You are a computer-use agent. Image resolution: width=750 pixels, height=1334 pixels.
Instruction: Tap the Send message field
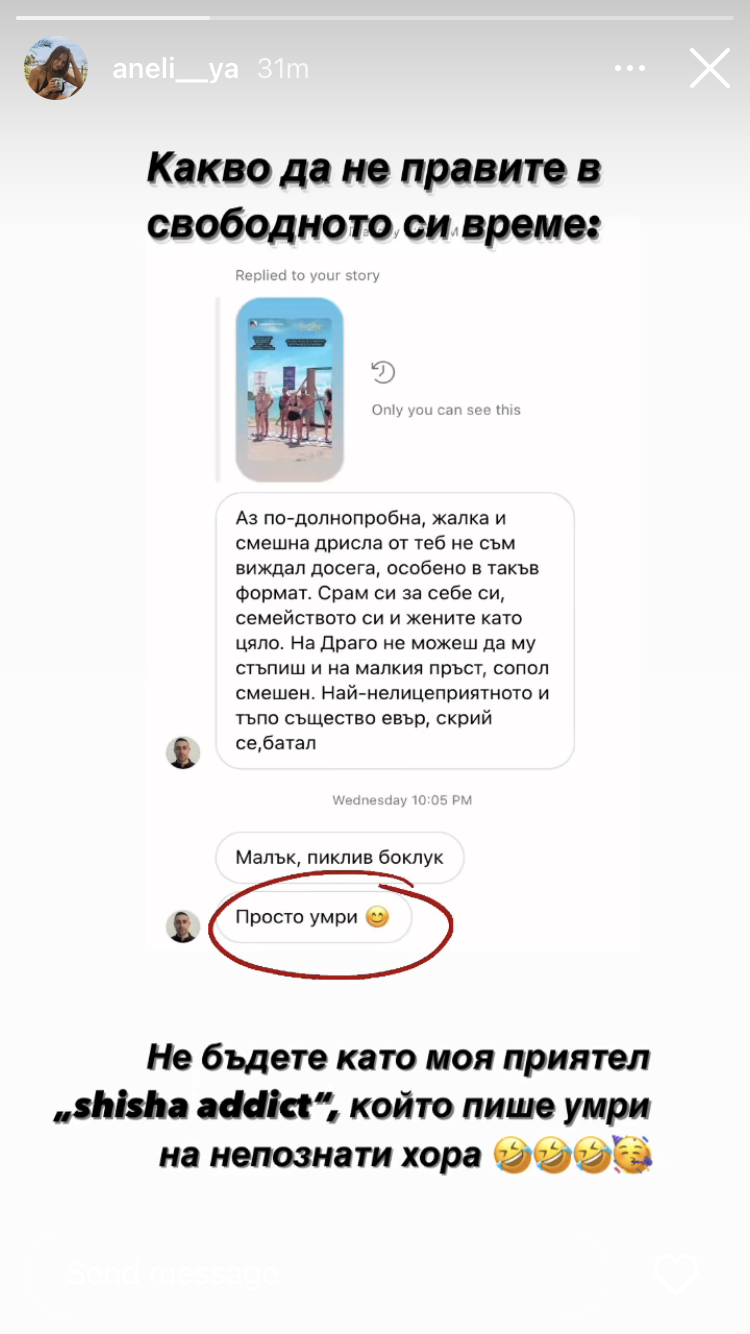tap(330, 1272)
